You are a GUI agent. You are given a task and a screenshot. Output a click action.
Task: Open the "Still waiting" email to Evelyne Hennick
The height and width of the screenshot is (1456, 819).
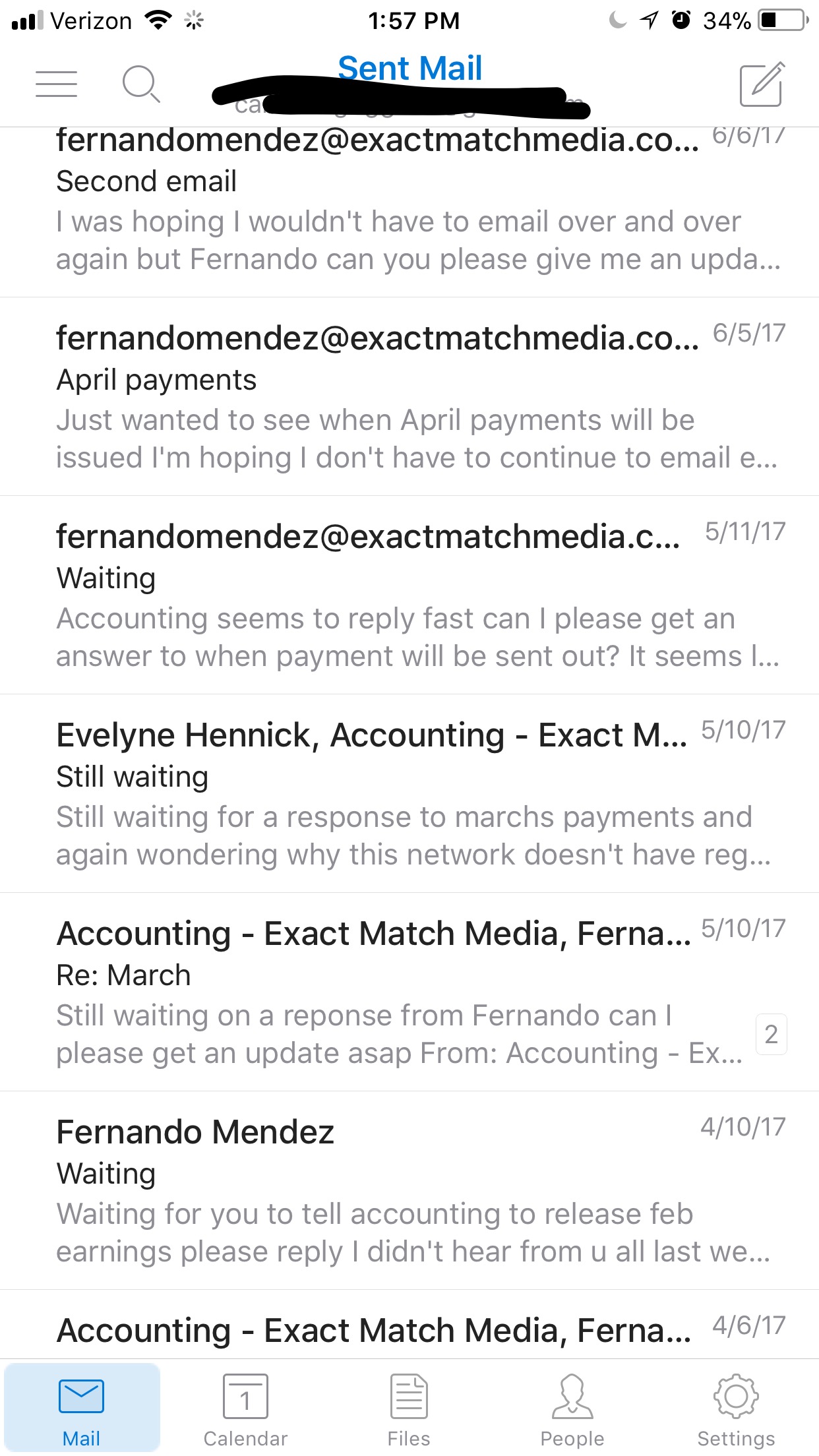[x=409, y=794]
